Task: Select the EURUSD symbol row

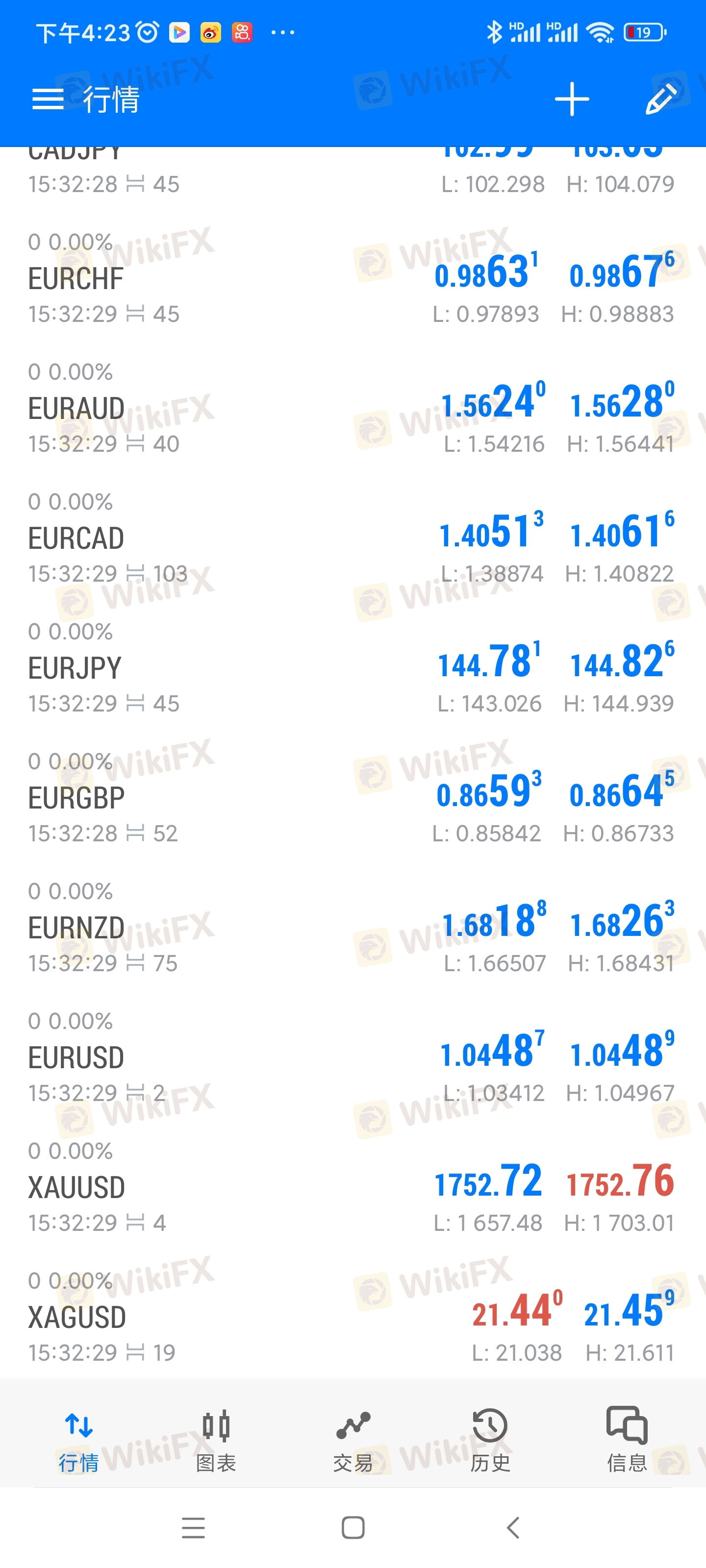Action: click(x=353, y=1057)
